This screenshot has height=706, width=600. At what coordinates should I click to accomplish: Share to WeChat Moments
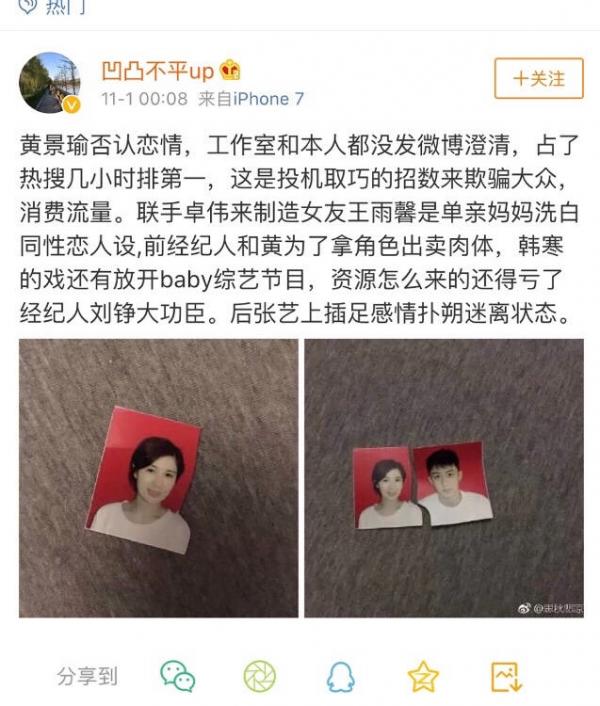(x=260, y=677)
